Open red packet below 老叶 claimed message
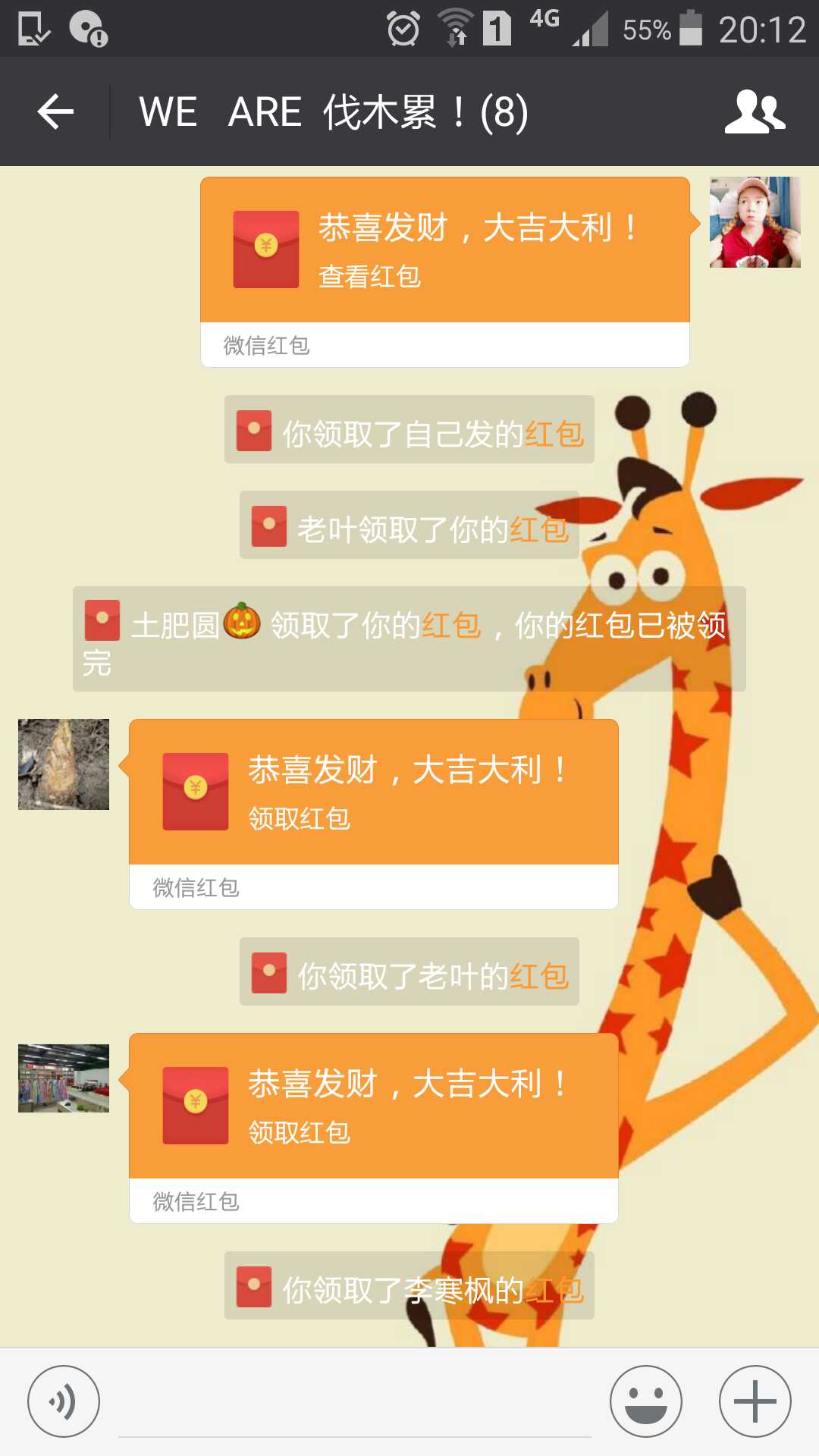The image size is (819, 1456). [x=373, y=792]
